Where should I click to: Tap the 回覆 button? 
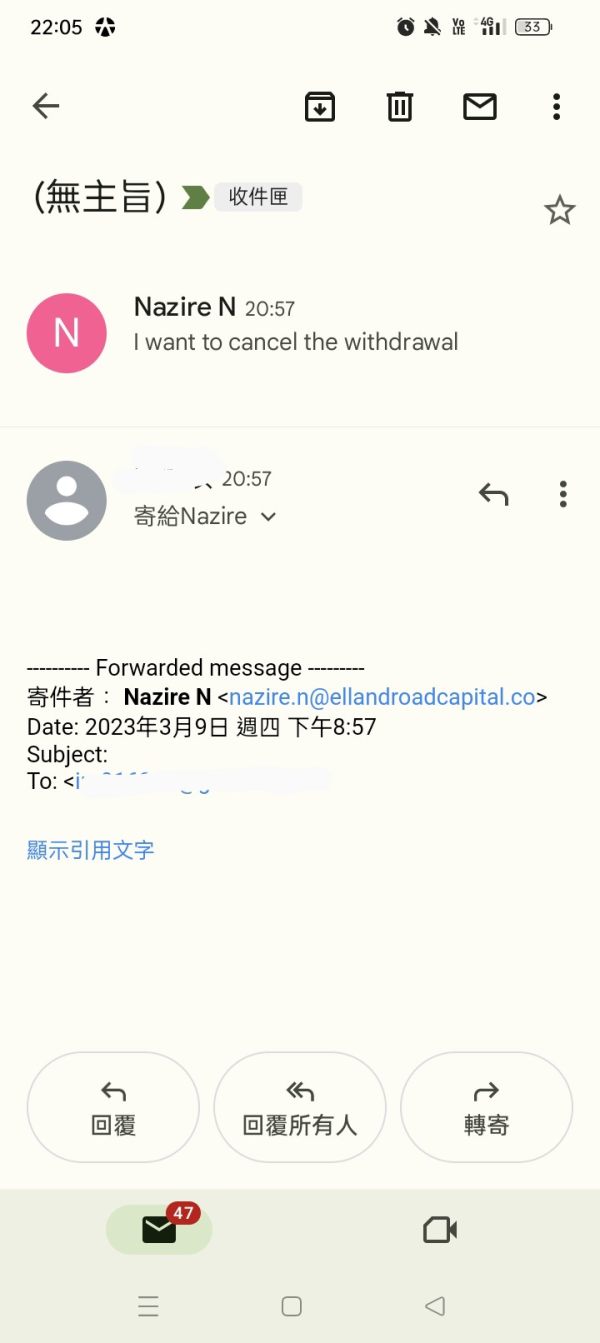pyautogui.click(x=113, y=1107)
